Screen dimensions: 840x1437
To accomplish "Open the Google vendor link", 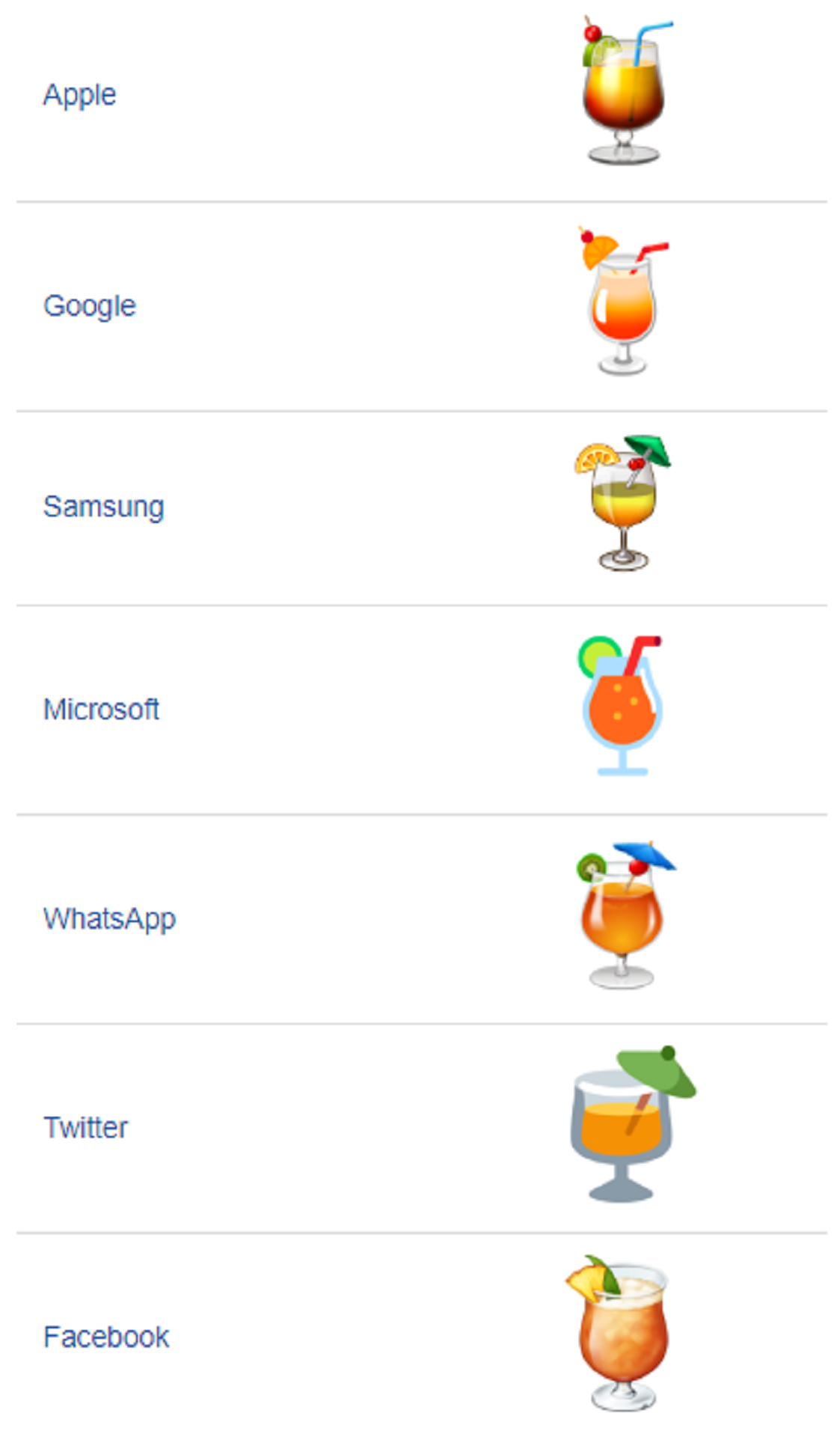I will 90,306.
